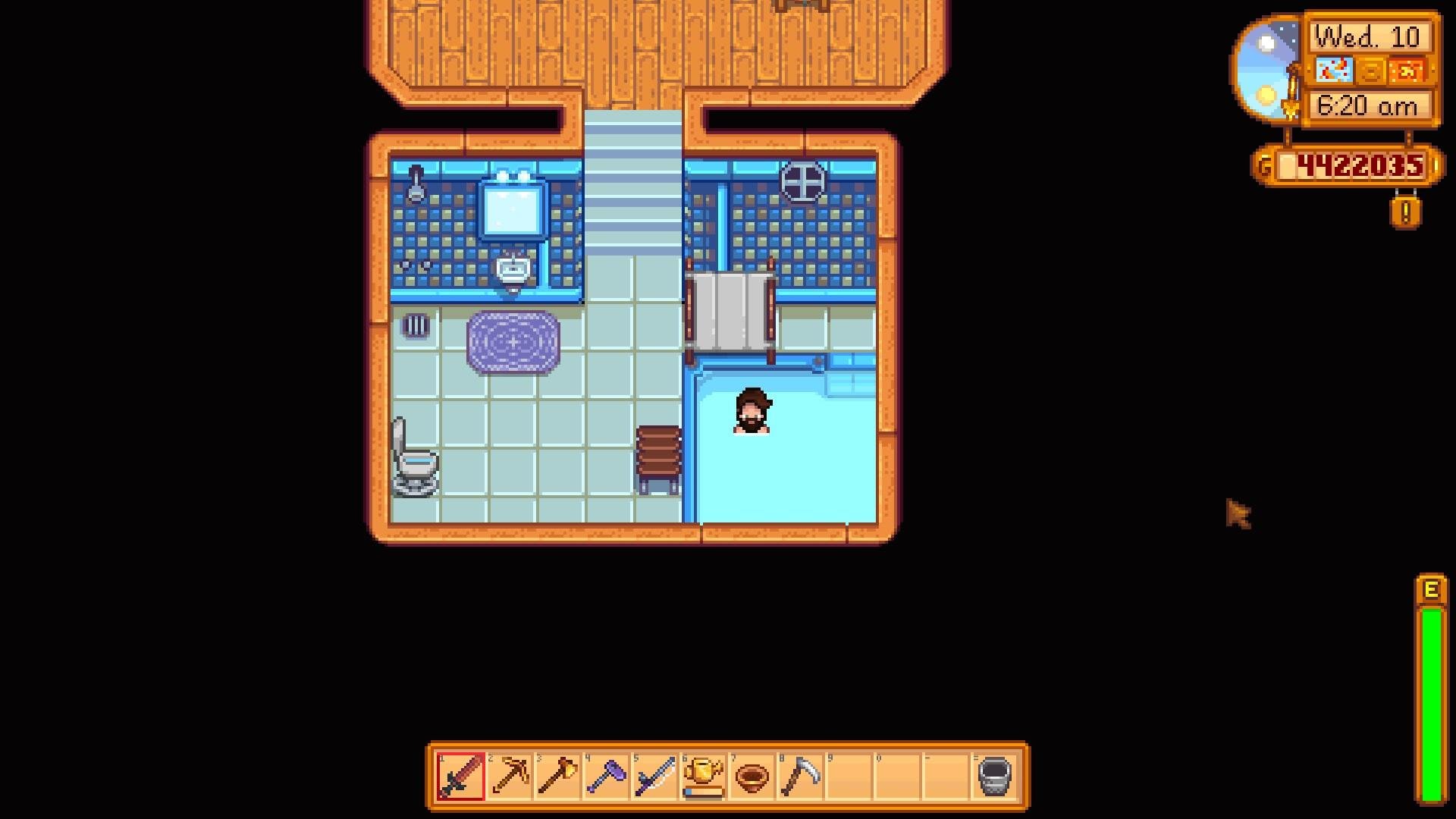Select the milk pail in the last slot

point(994,776)
